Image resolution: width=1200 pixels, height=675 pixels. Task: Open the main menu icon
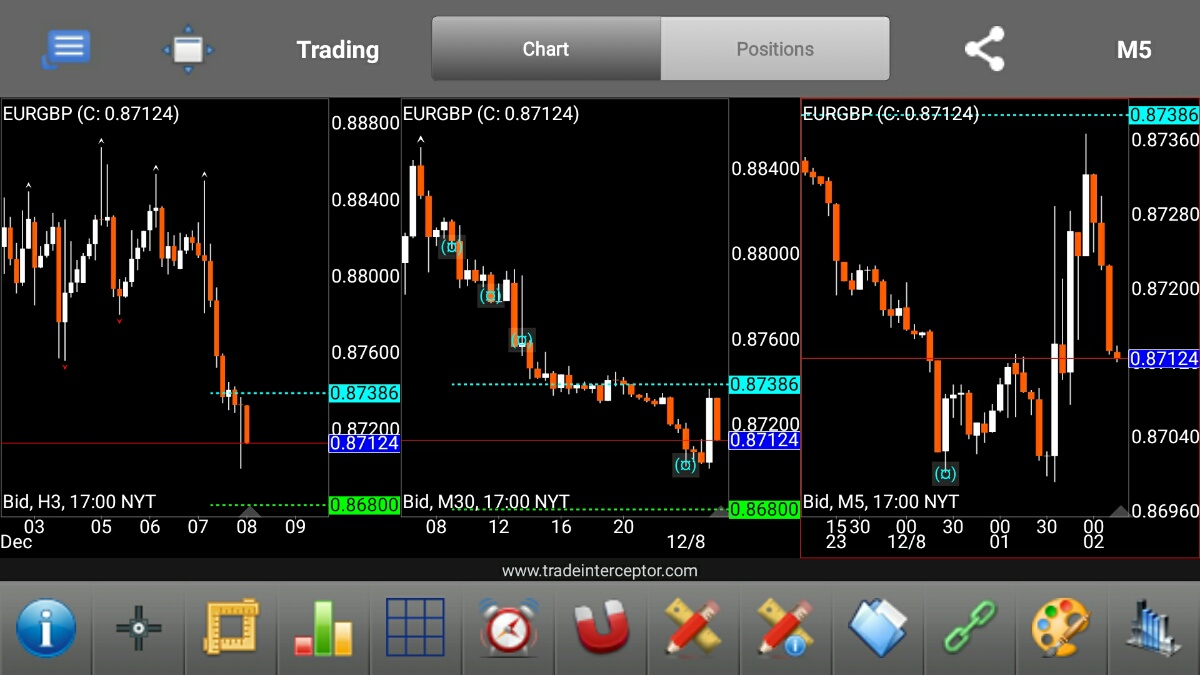[67, 49]
